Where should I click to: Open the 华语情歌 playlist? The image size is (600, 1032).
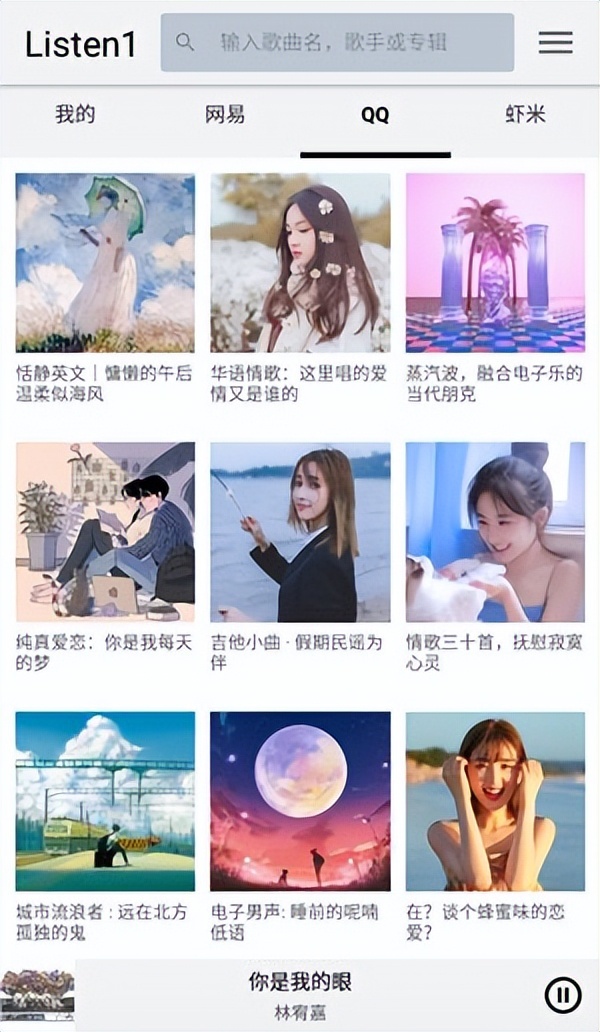pyautogui.click(x=300, y=263)
